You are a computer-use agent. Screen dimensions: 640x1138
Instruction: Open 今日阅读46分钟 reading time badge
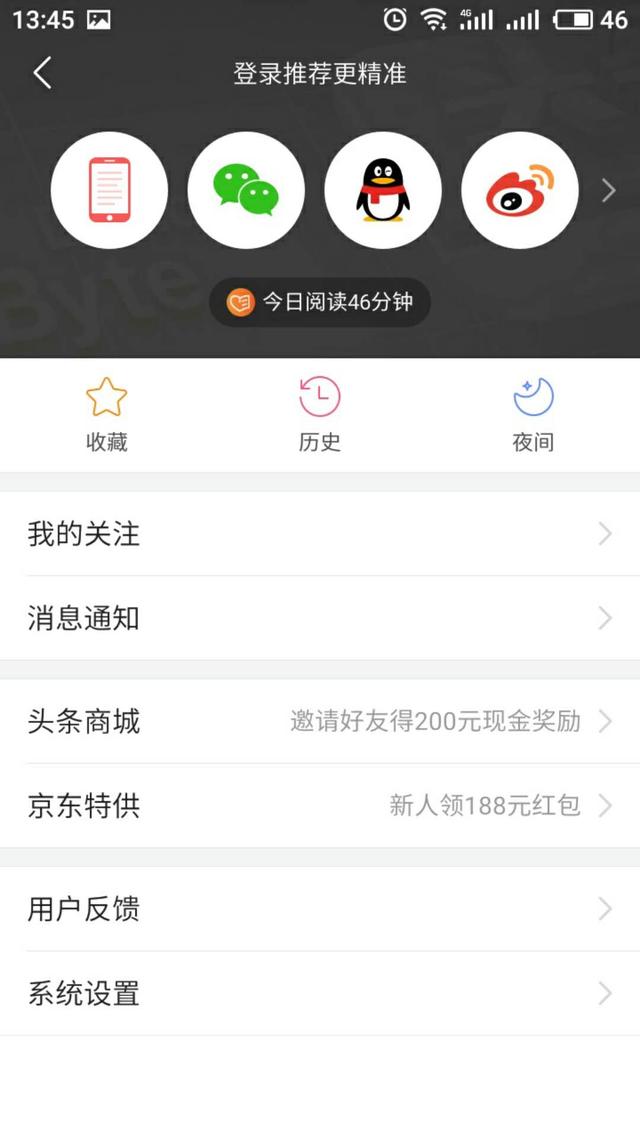click(320, 302)
